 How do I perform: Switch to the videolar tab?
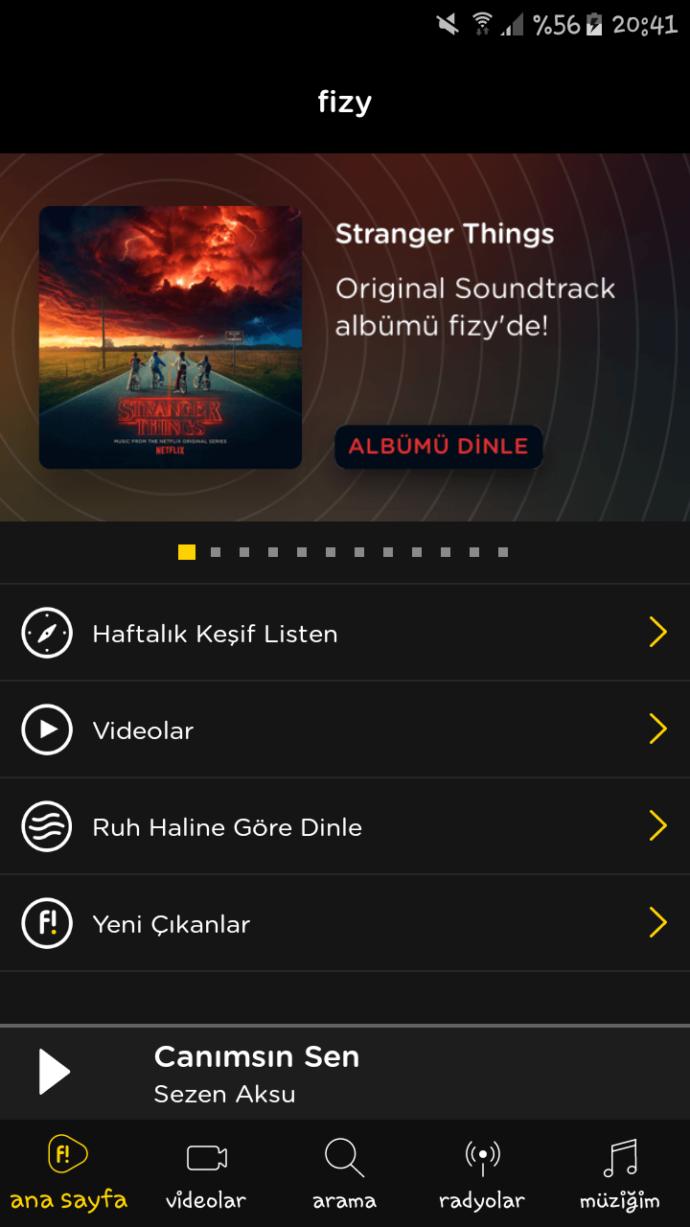(206, 1173)
